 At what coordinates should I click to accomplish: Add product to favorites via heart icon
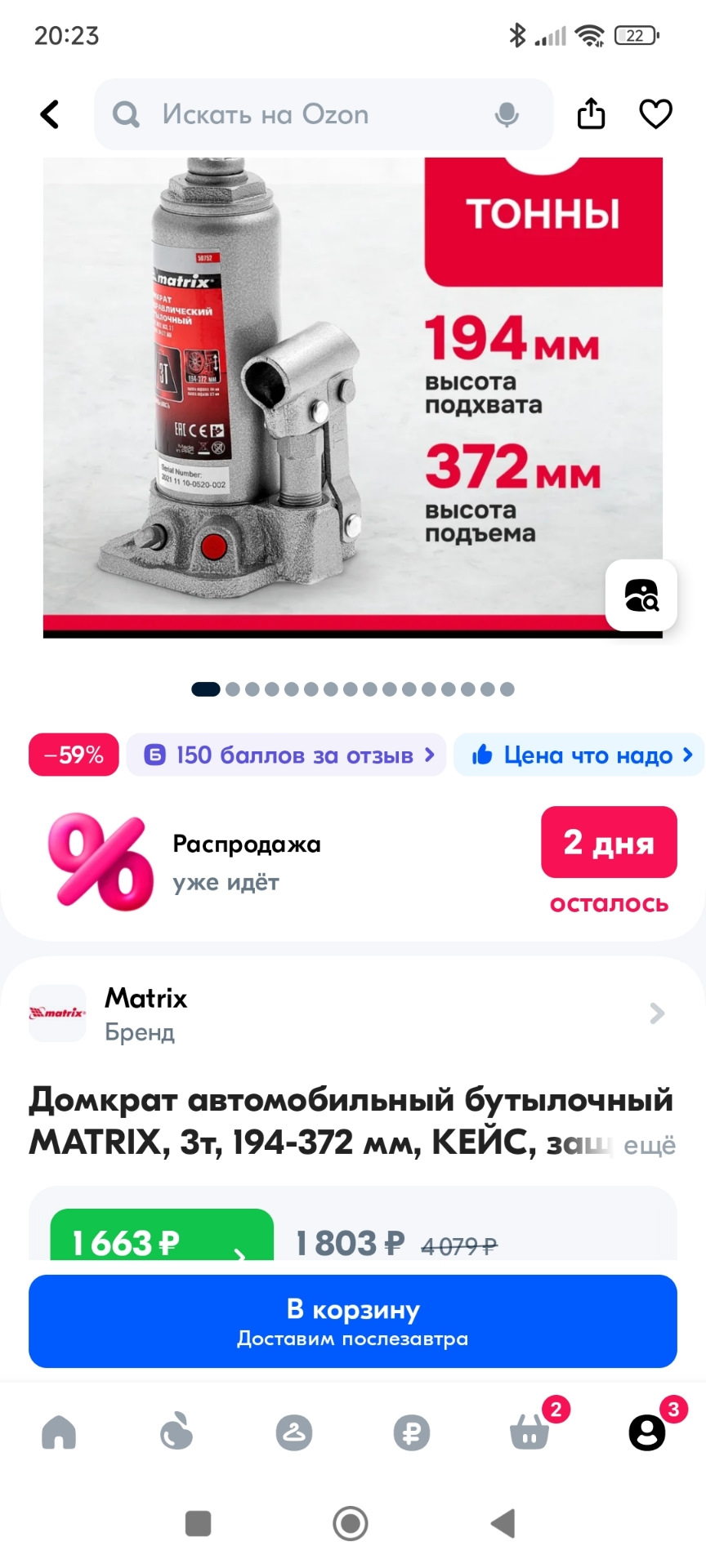pyautogui.click(x=655, y=114)
